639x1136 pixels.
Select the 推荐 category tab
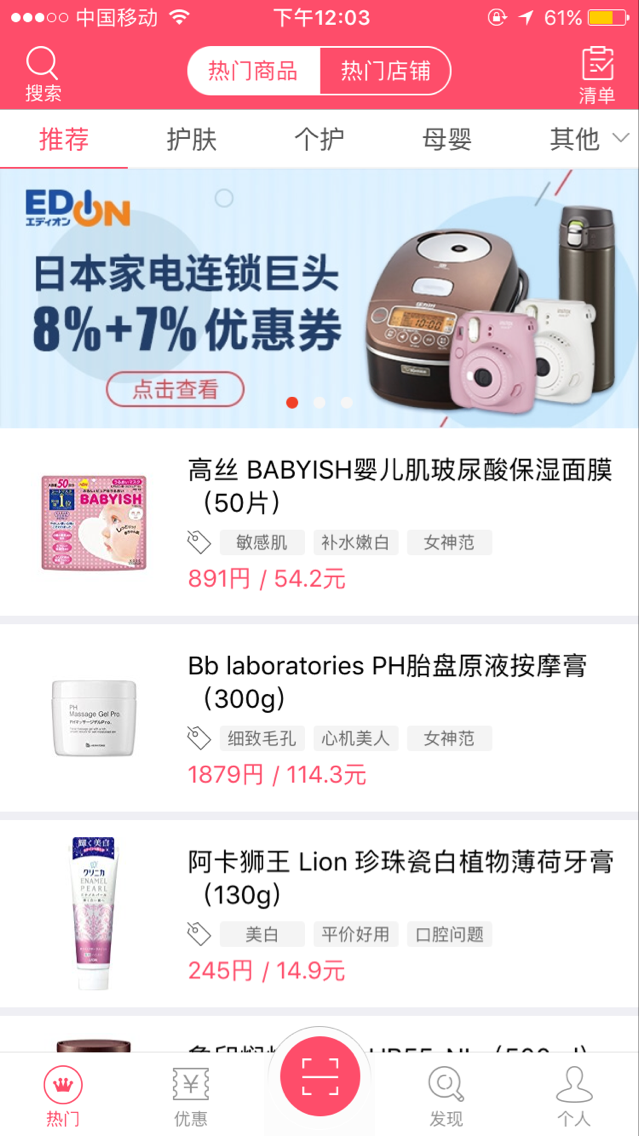coord(64,139)
